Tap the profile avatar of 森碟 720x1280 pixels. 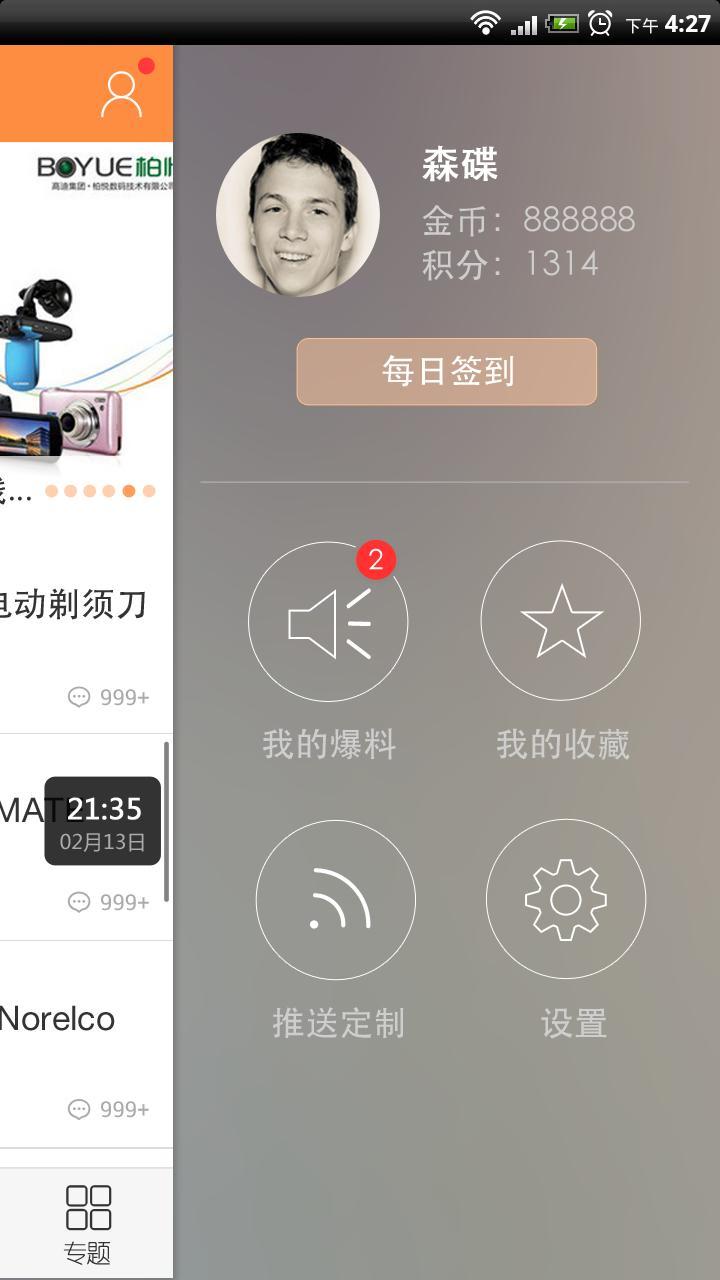coord(298,215)
